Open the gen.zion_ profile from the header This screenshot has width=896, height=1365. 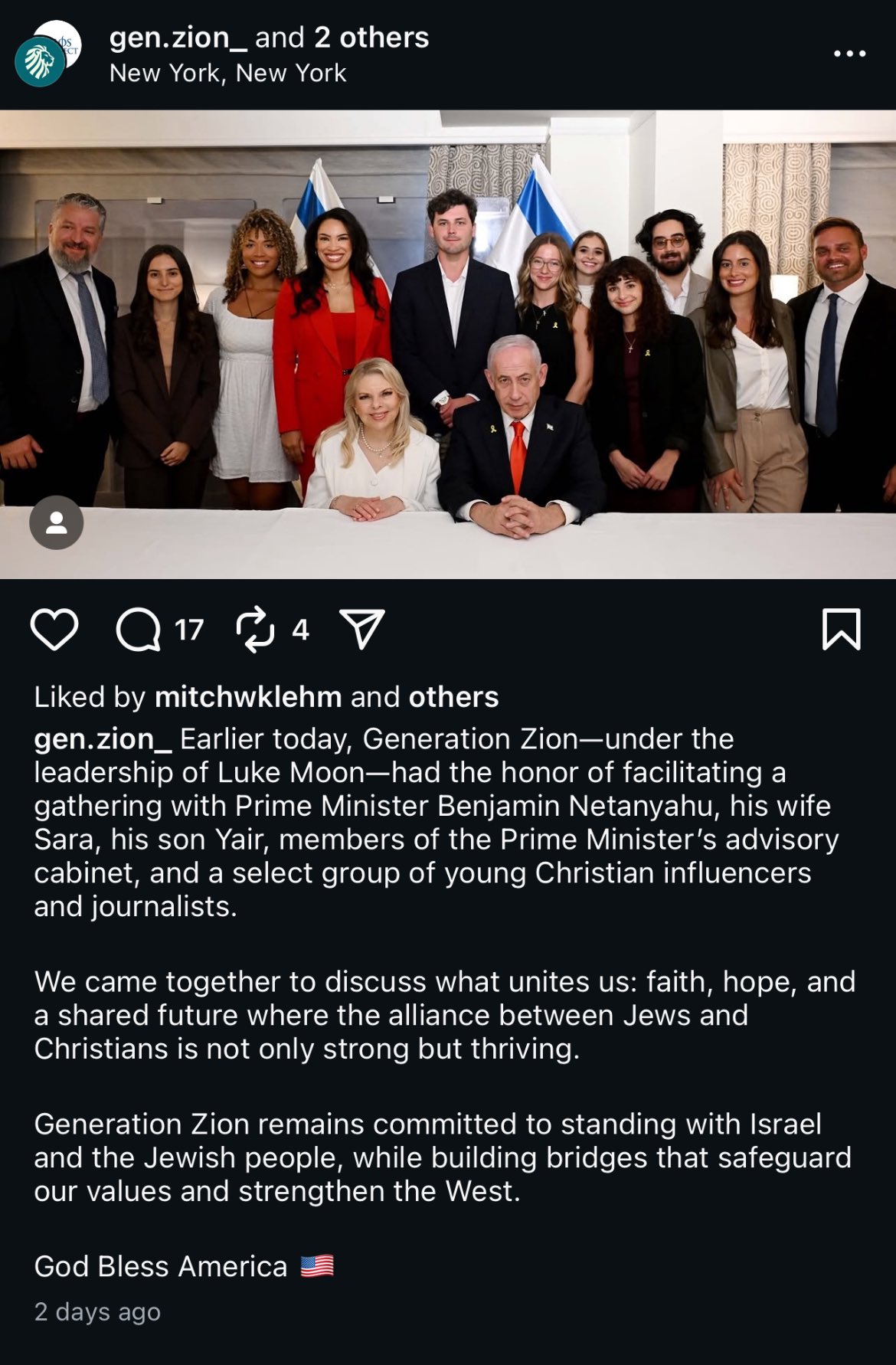tap(178, 38)
